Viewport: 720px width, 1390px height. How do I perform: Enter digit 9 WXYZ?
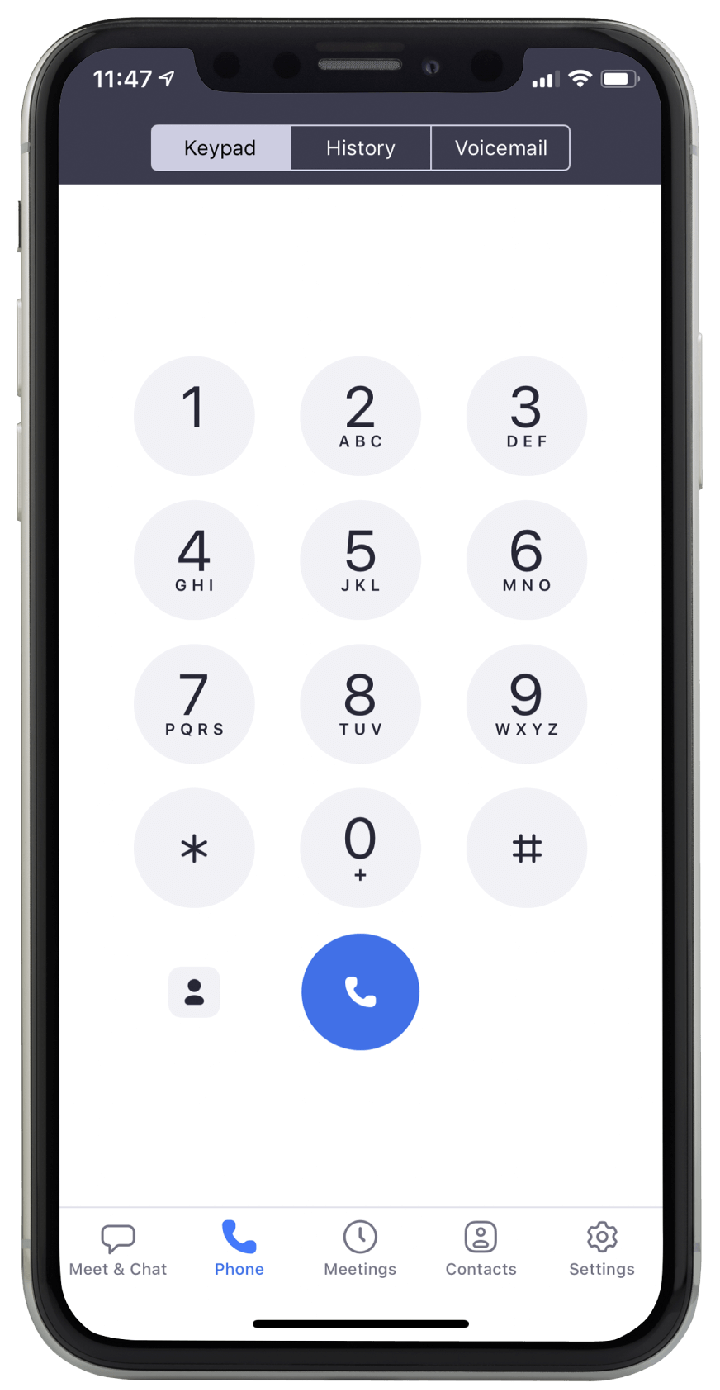click(526, 704)
